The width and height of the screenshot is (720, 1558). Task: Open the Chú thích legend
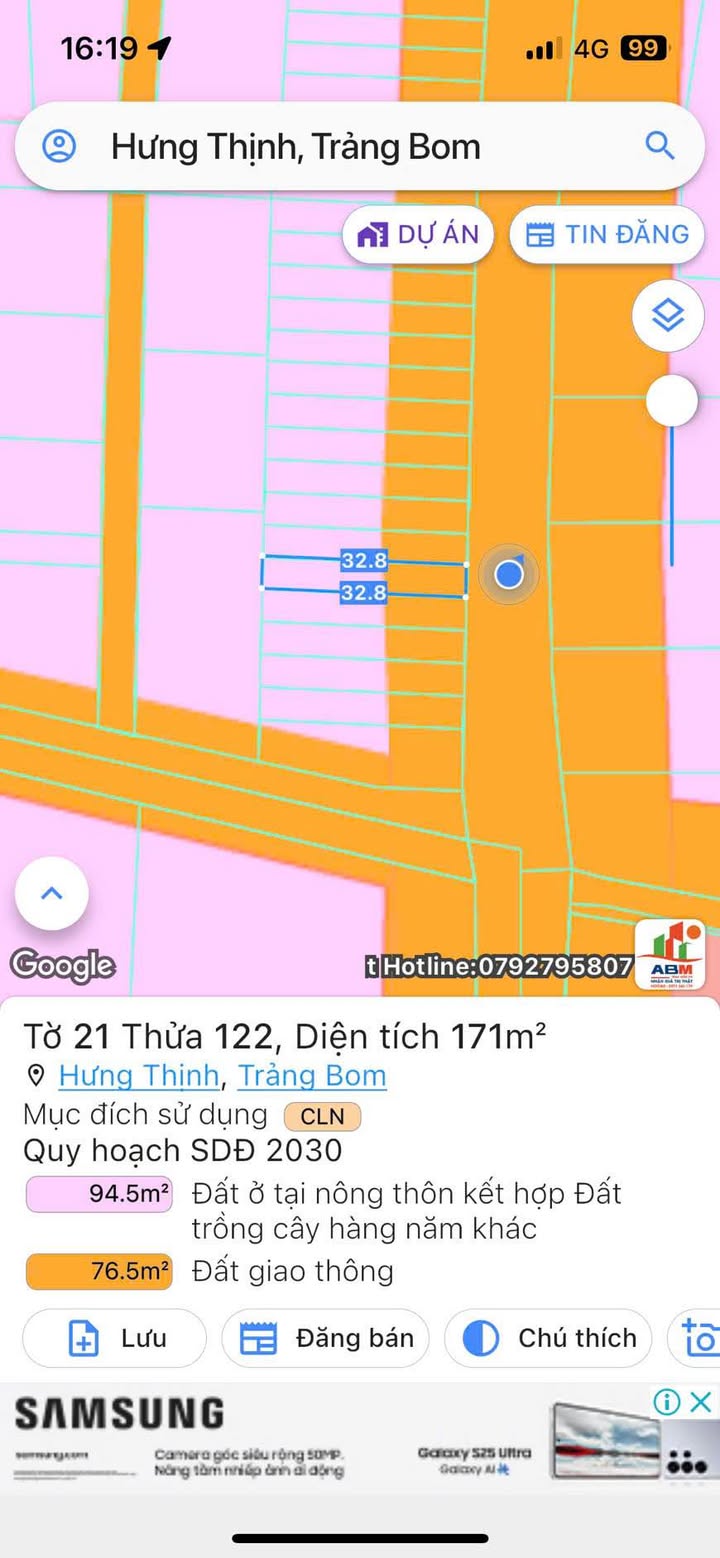(x=548, y=1338)
